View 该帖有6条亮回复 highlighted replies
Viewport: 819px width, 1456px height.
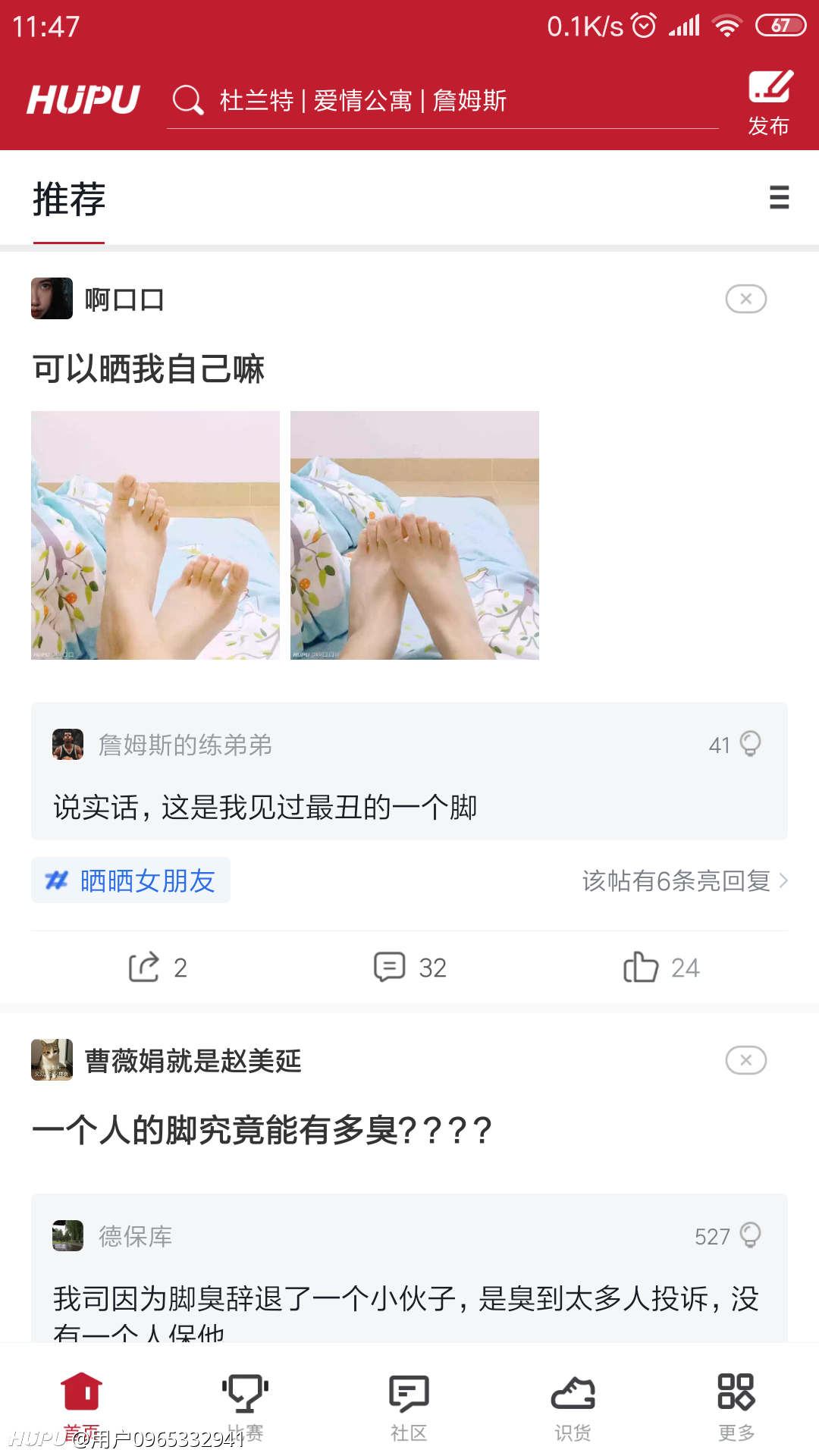pos(685,880)
